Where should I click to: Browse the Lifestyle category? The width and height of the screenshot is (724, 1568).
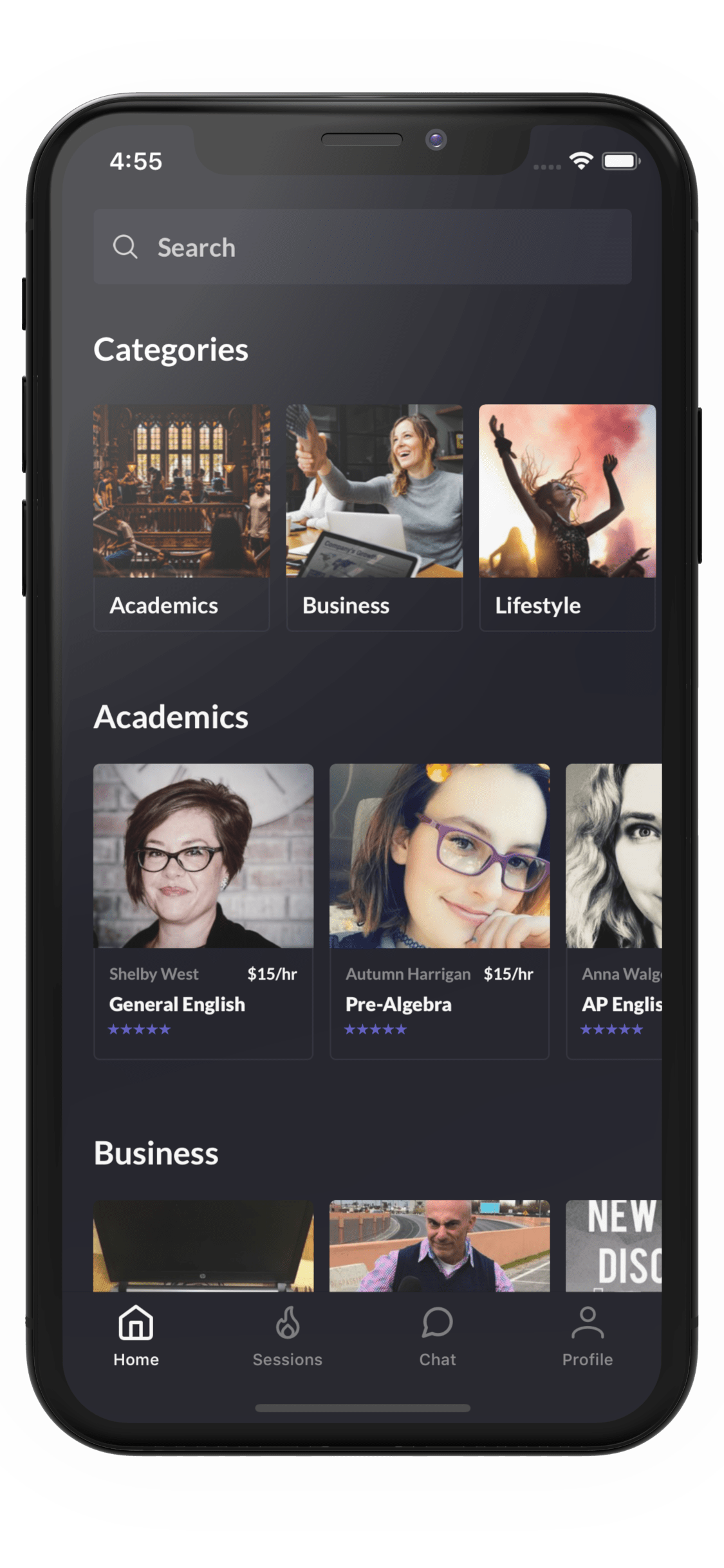pyautogui.click(x=566, y=517)
